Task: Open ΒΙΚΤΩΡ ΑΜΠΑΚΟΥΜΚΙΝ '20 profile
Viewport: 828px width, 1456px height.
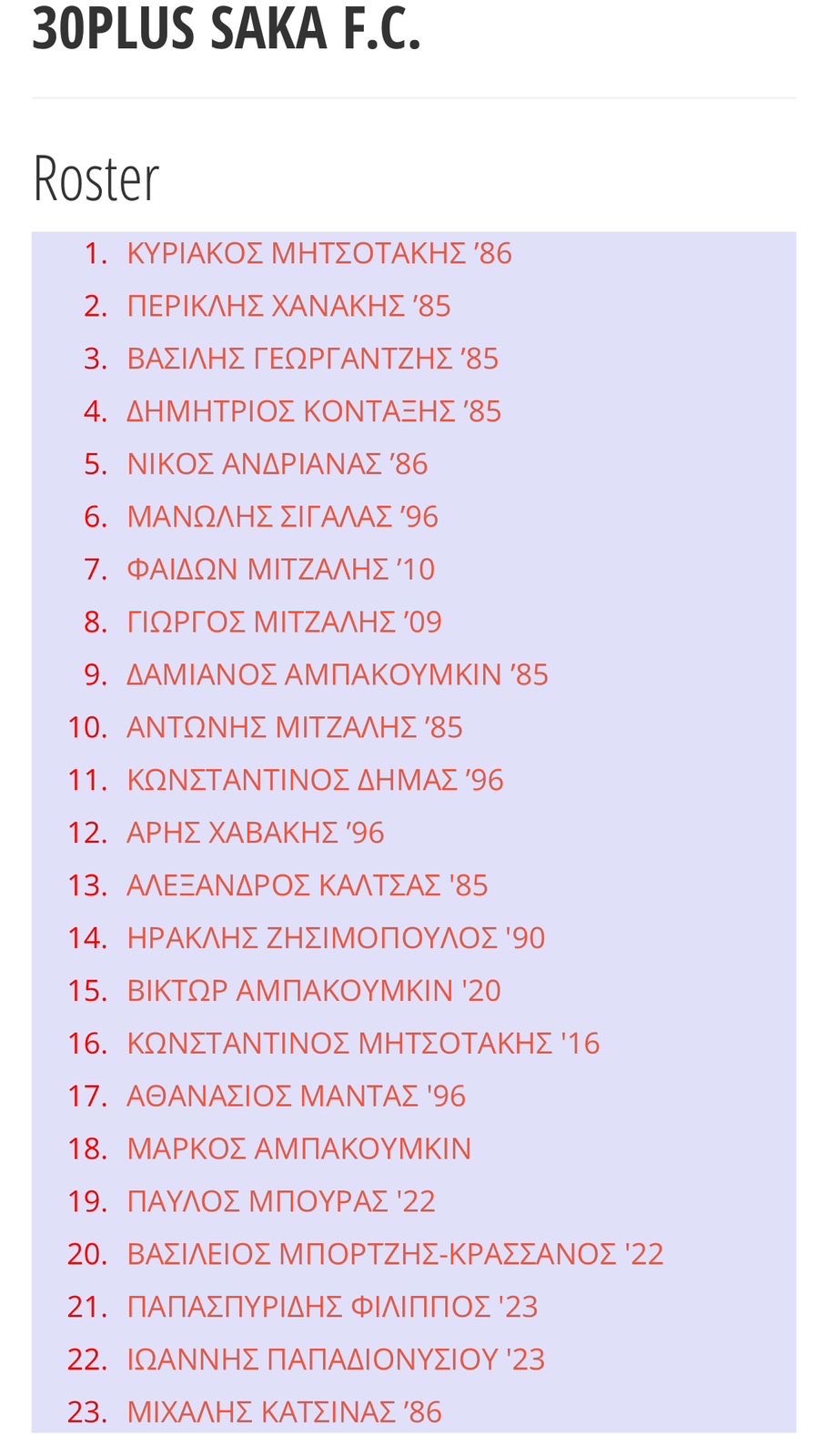Action: pos(314,992)
